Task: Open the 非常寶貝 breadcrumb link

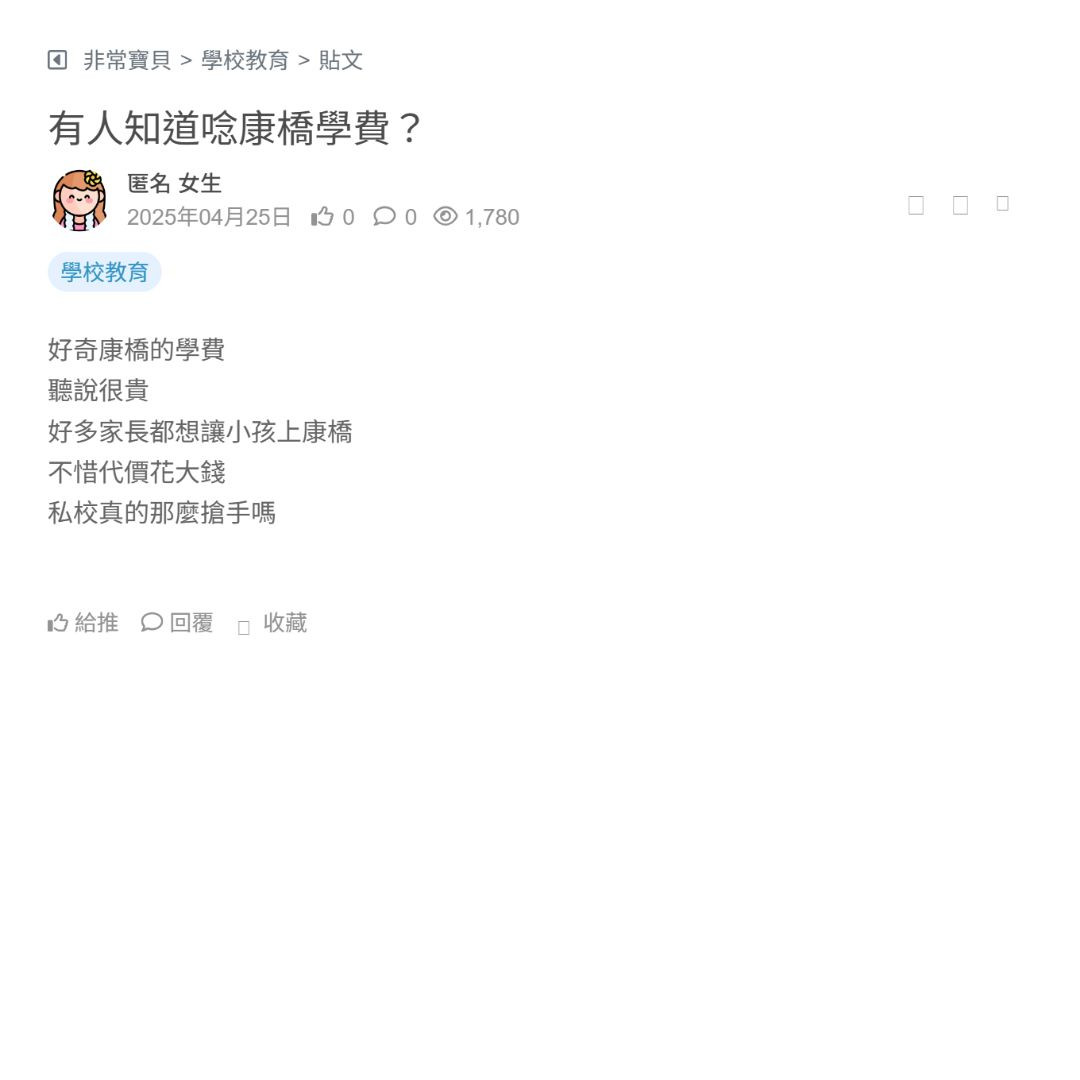Action: 127,60
